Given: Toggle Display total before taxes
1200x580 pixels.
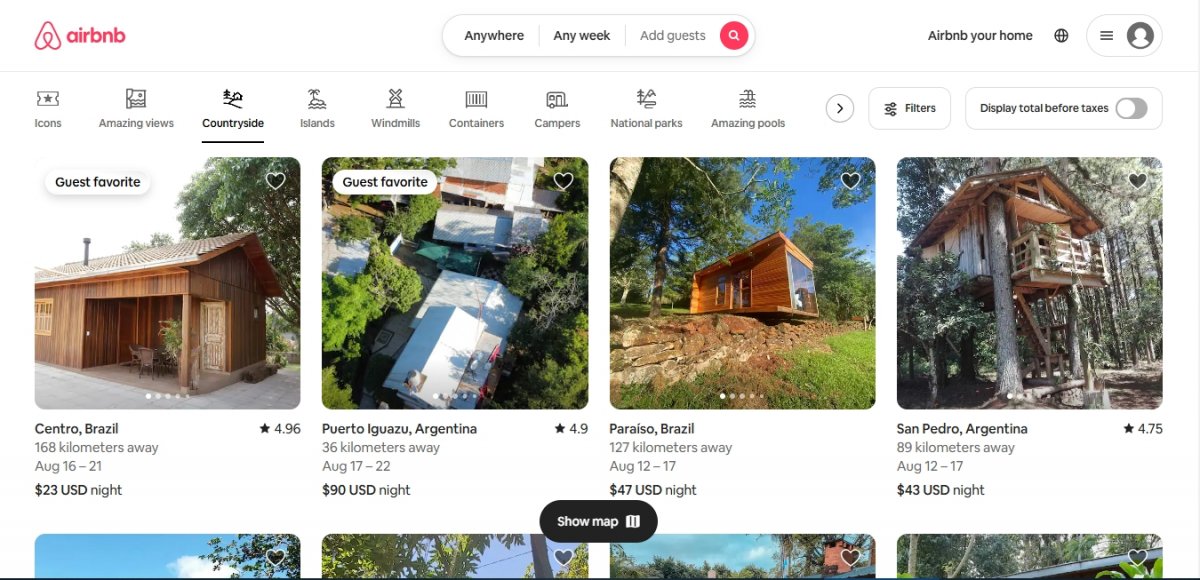Looking at the screenshot, I should (1131, 108).
